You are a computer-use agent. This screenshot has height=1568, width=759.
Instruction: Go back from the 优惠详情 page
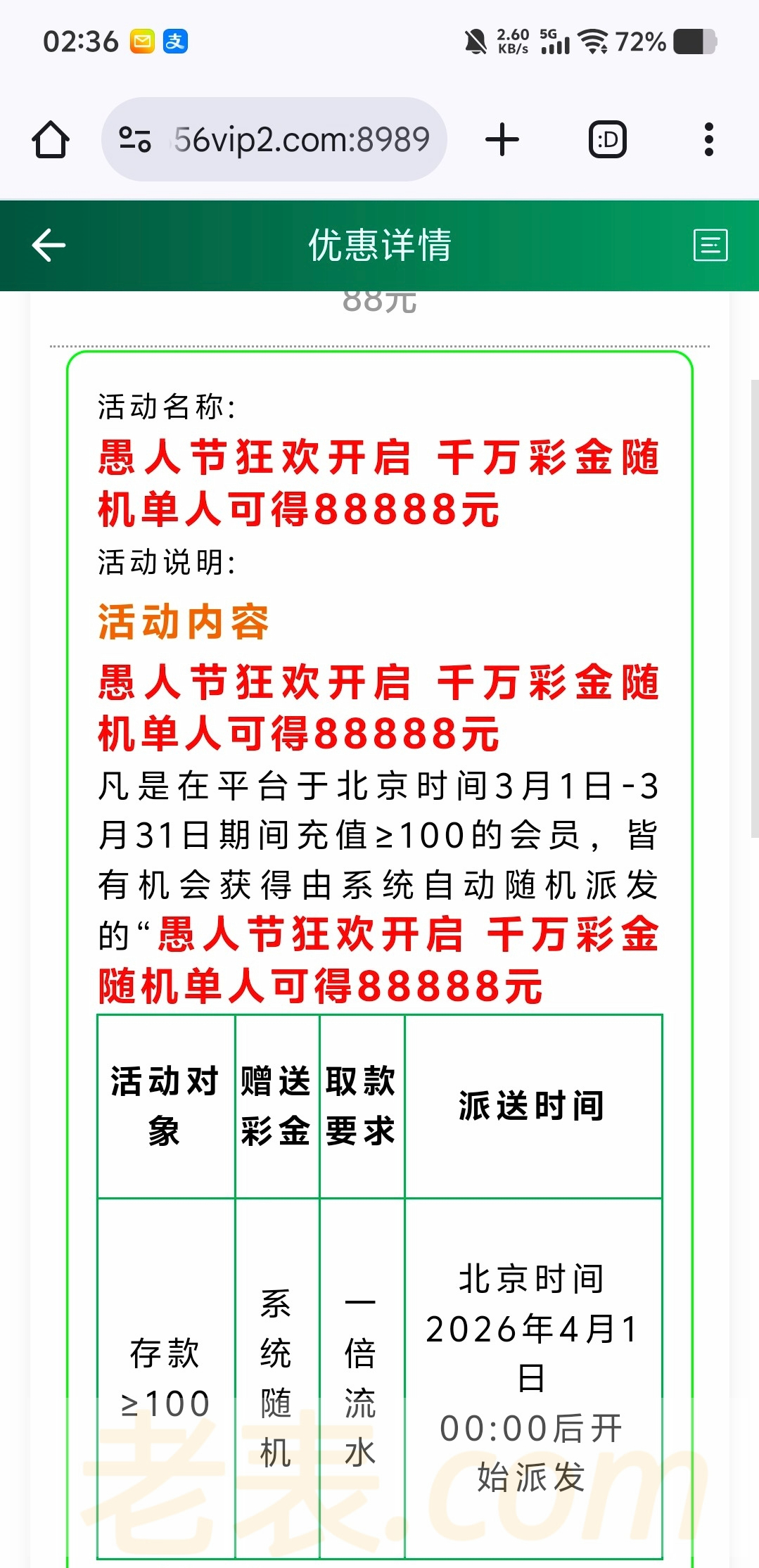(x=49, y=246)
